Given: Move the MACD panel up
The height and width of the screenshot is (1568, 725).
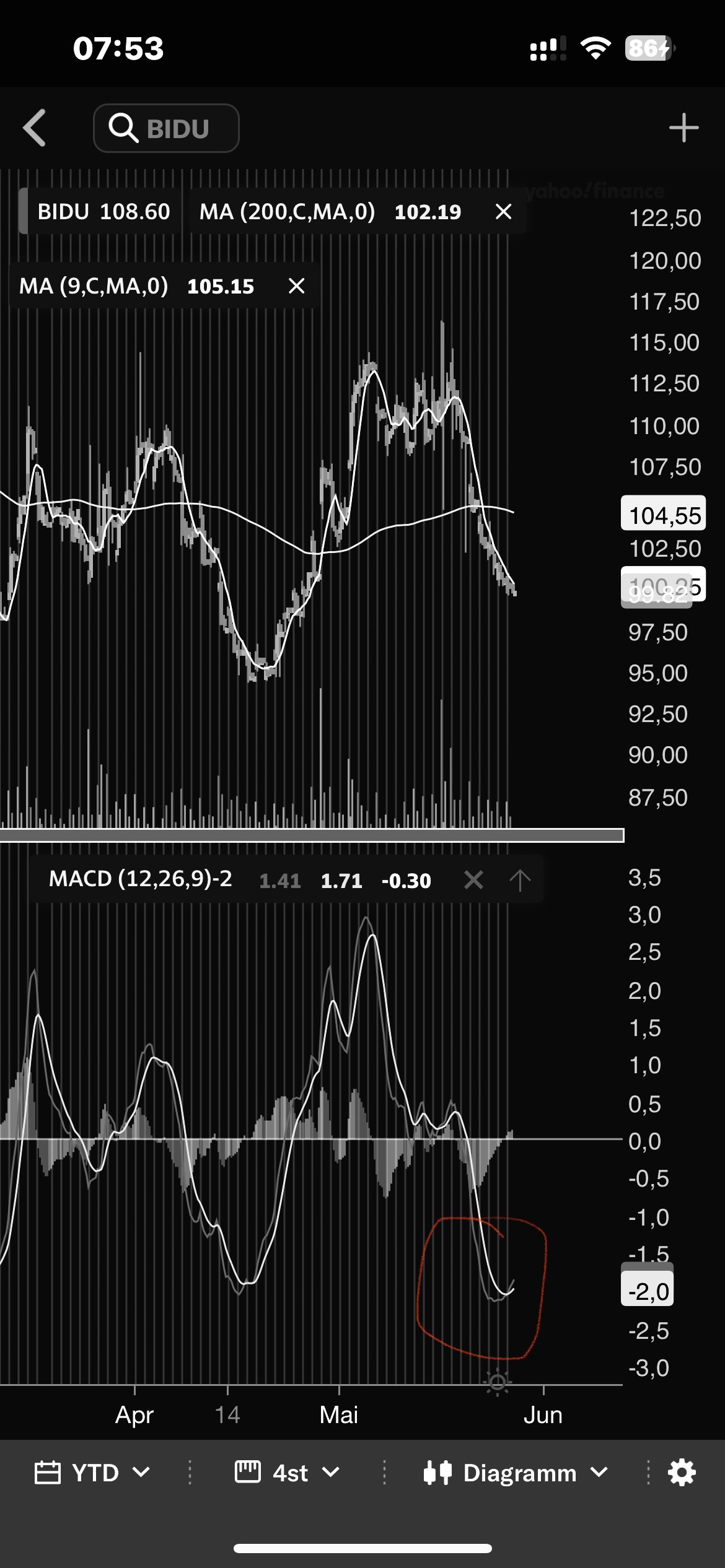Looking at the screenshot, I should 519,880.
